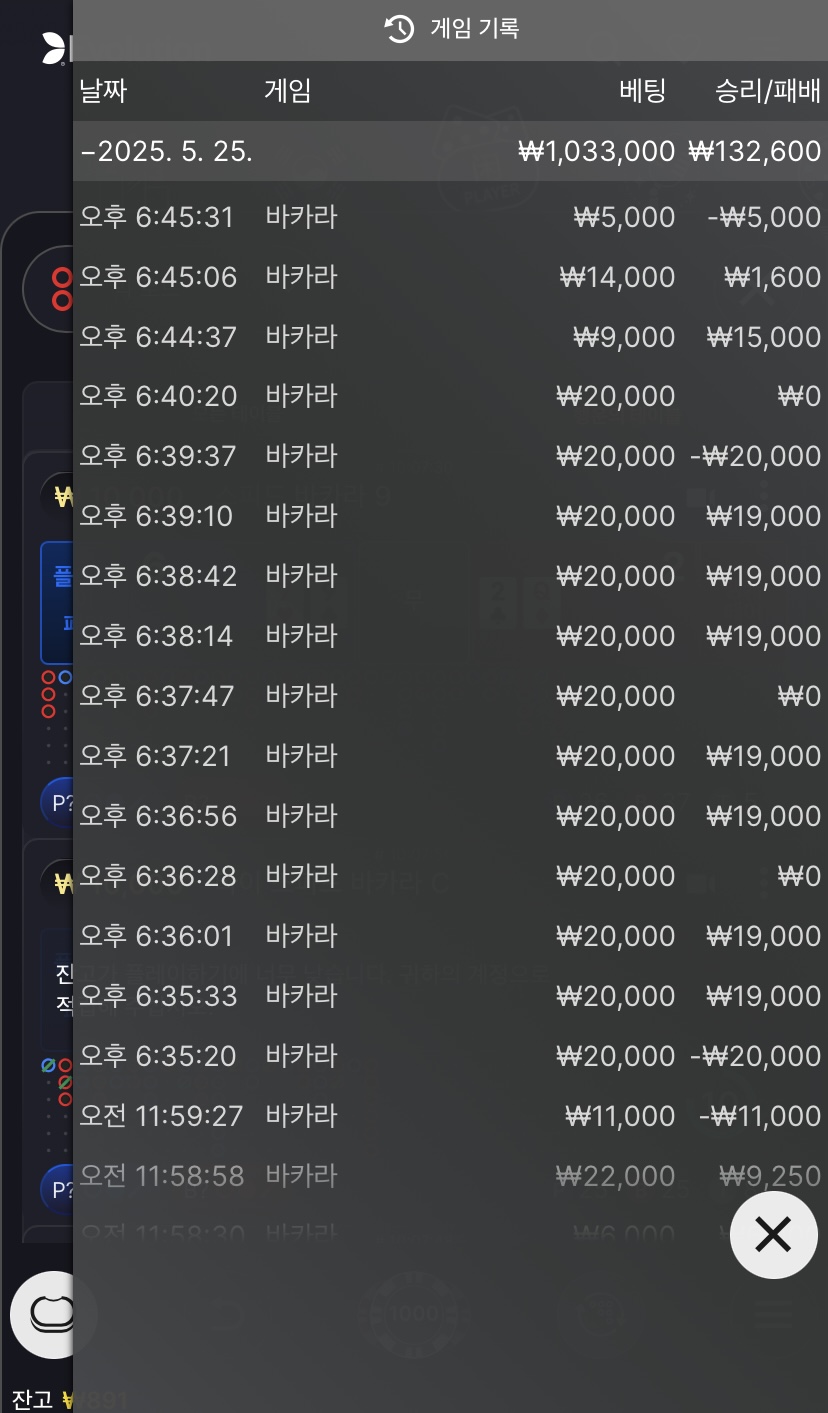
Task: Open the 오후 6:35:20 baccarat record
Action: [450, 1056]
